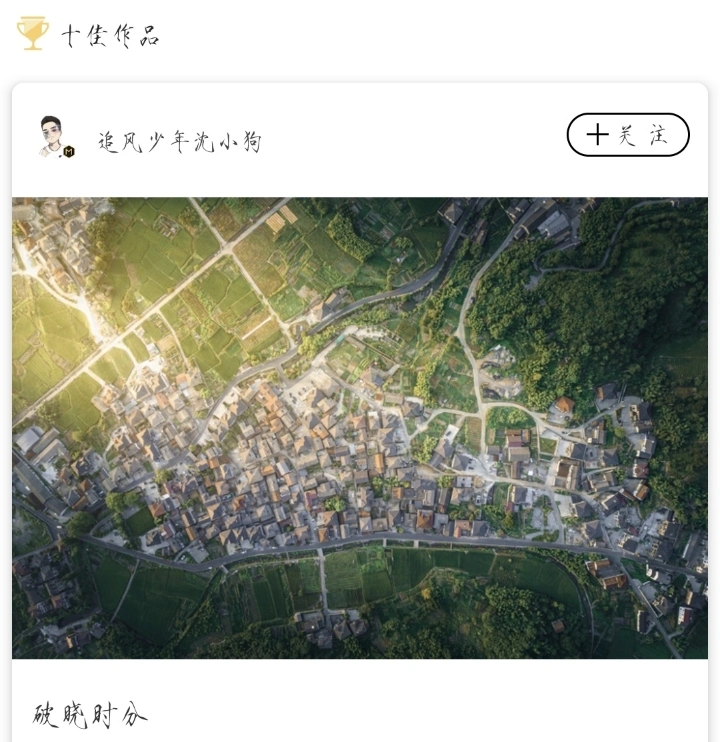Viewport: 720px width, 742px height.
Task: Open the aerial village photo 破晓时分
Action: pos(360,427)
